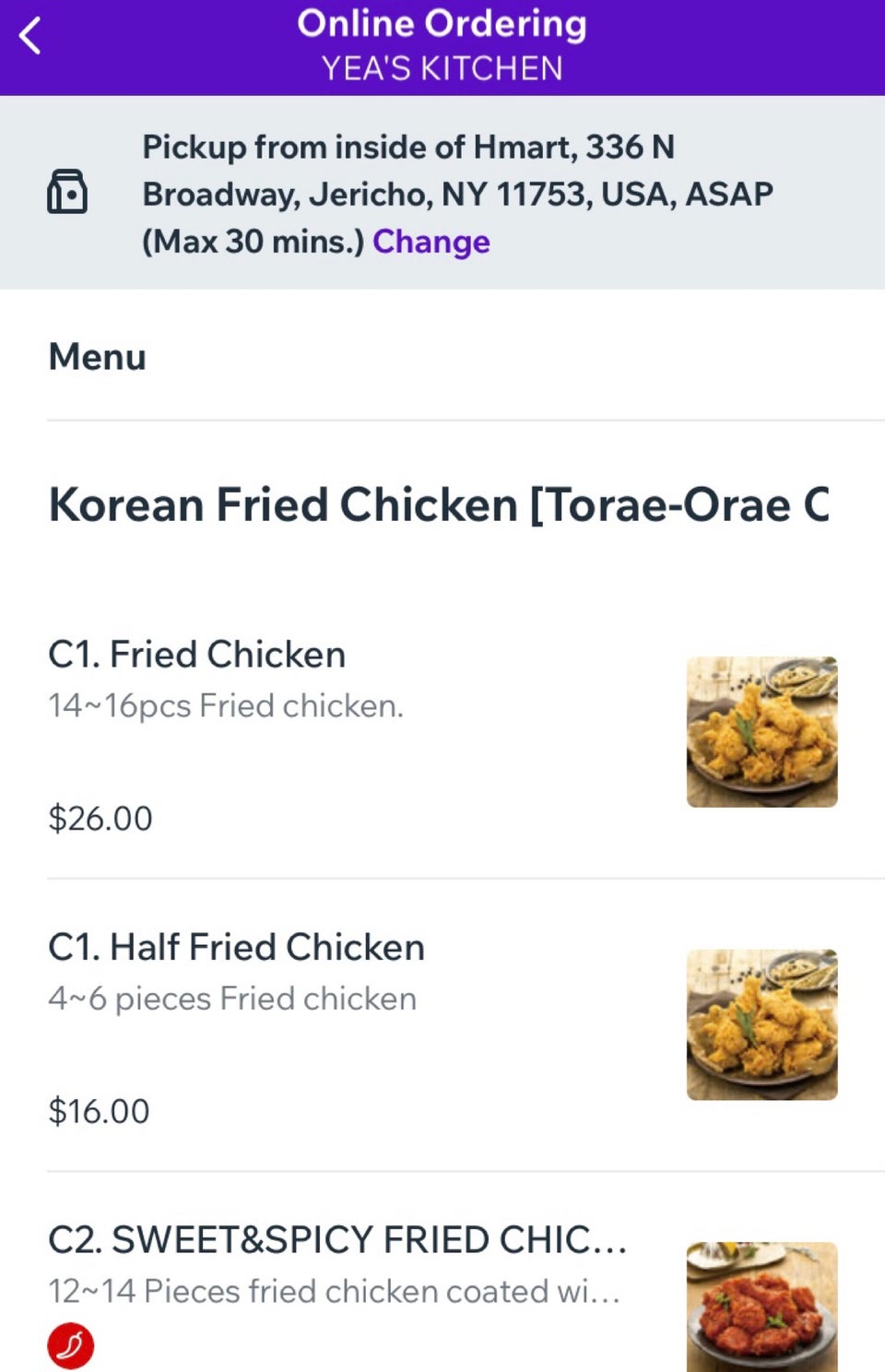Viewport: 885px width, 1372px height.
Task: Click the YEA'S KITCHEN store name
Action: pos(442,66)
